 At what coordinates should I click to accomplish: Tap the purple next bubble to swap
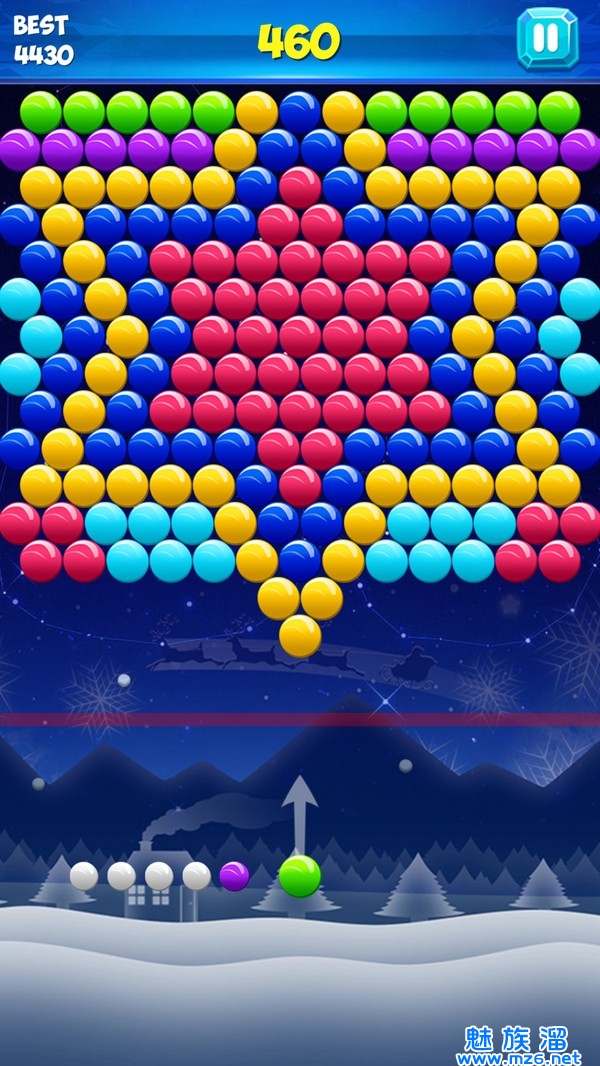[234, 876]
